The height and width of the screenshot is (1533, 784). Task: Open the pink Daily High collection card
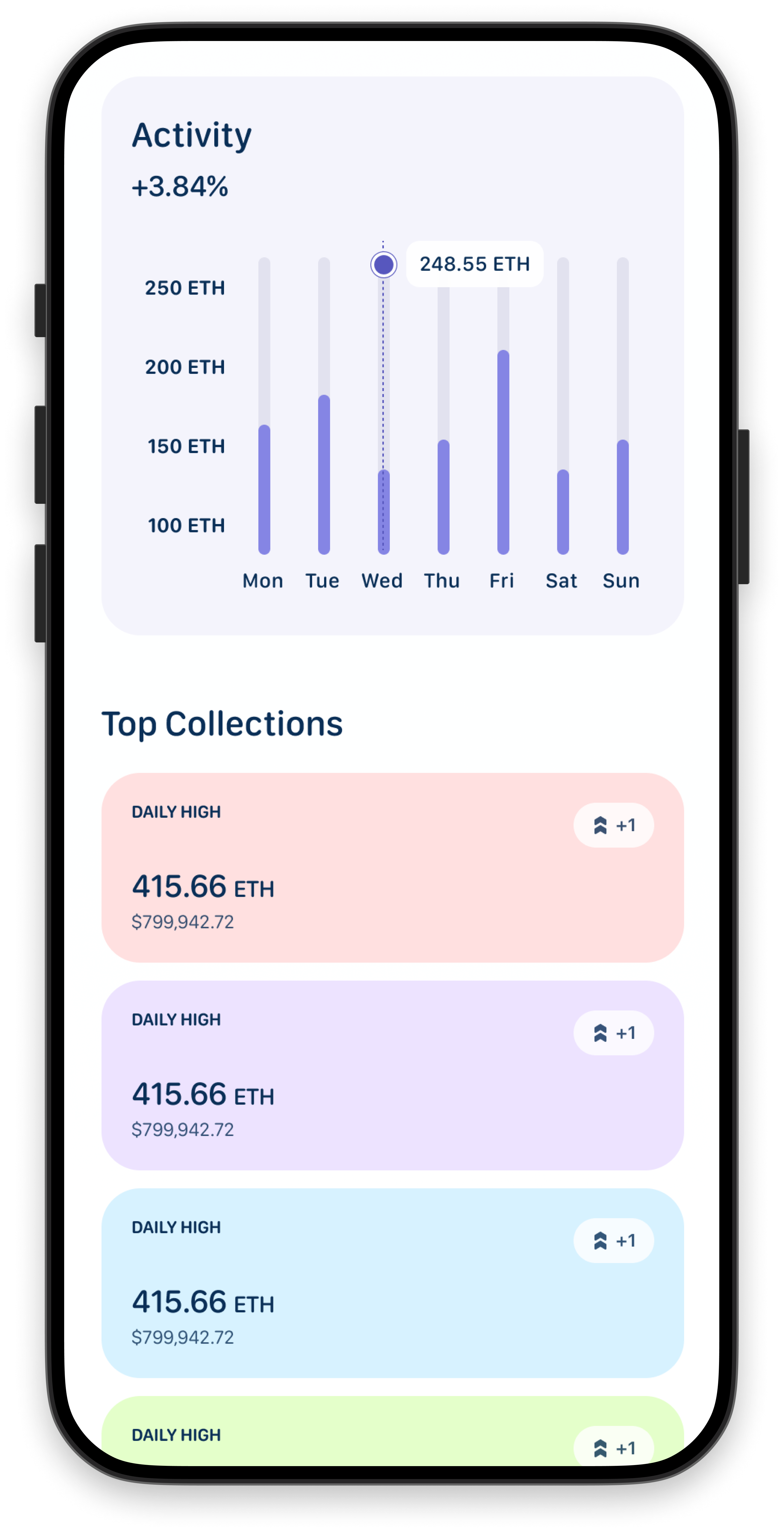(392, 867)
